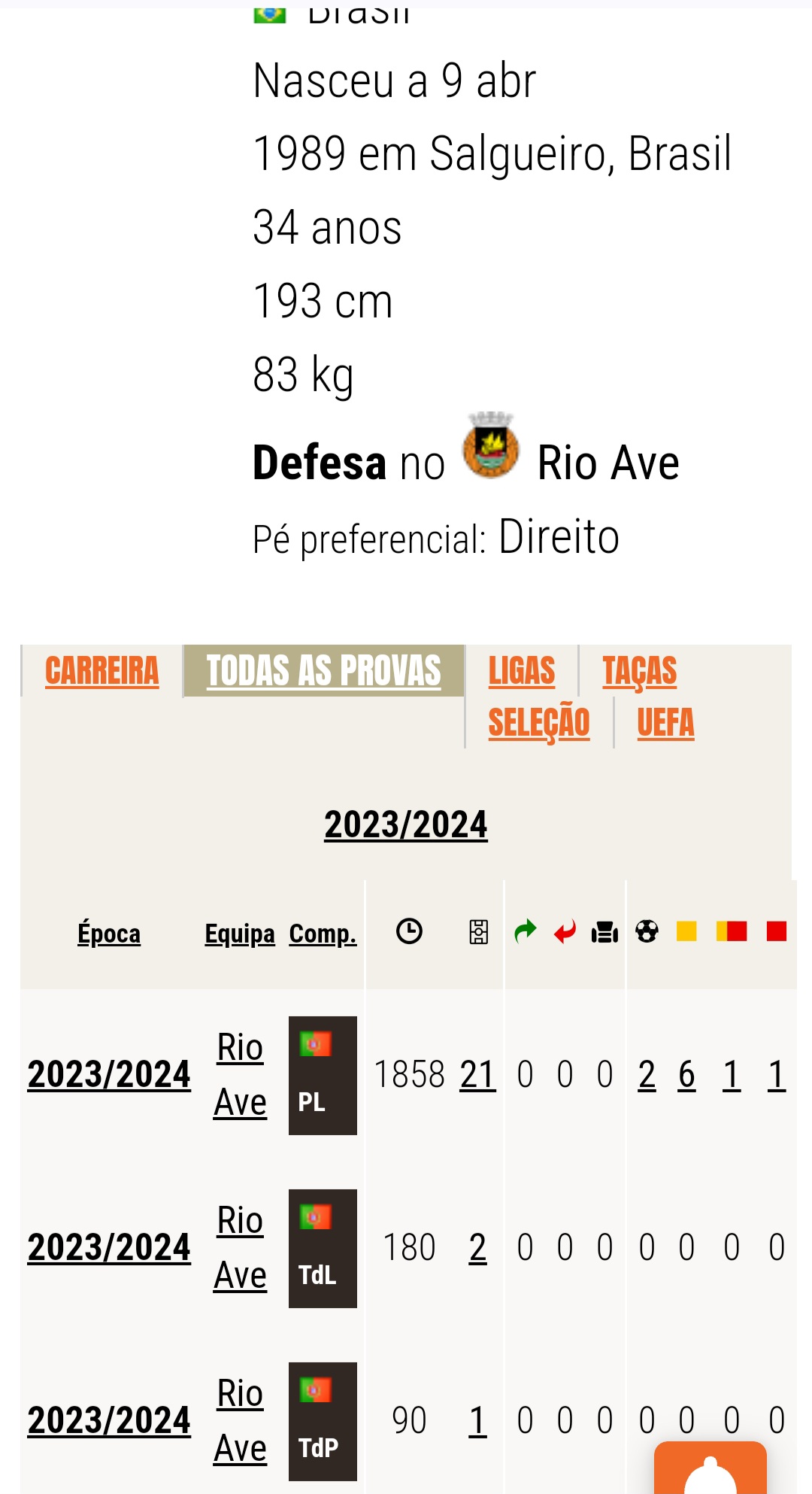Open Rio Ave link in PL row
The image size is (812, 1494).
point(240,1075)
